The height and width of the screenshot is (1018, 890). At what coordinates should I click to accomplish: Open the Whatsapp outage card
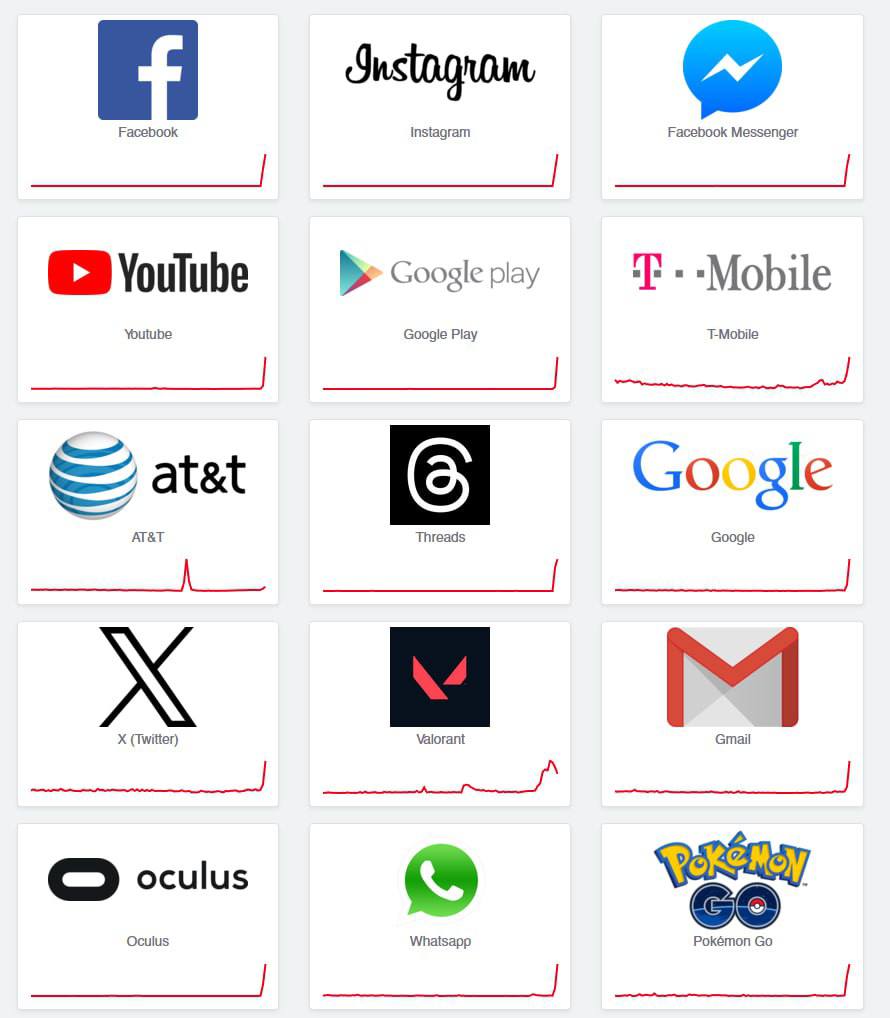(440, 915)
